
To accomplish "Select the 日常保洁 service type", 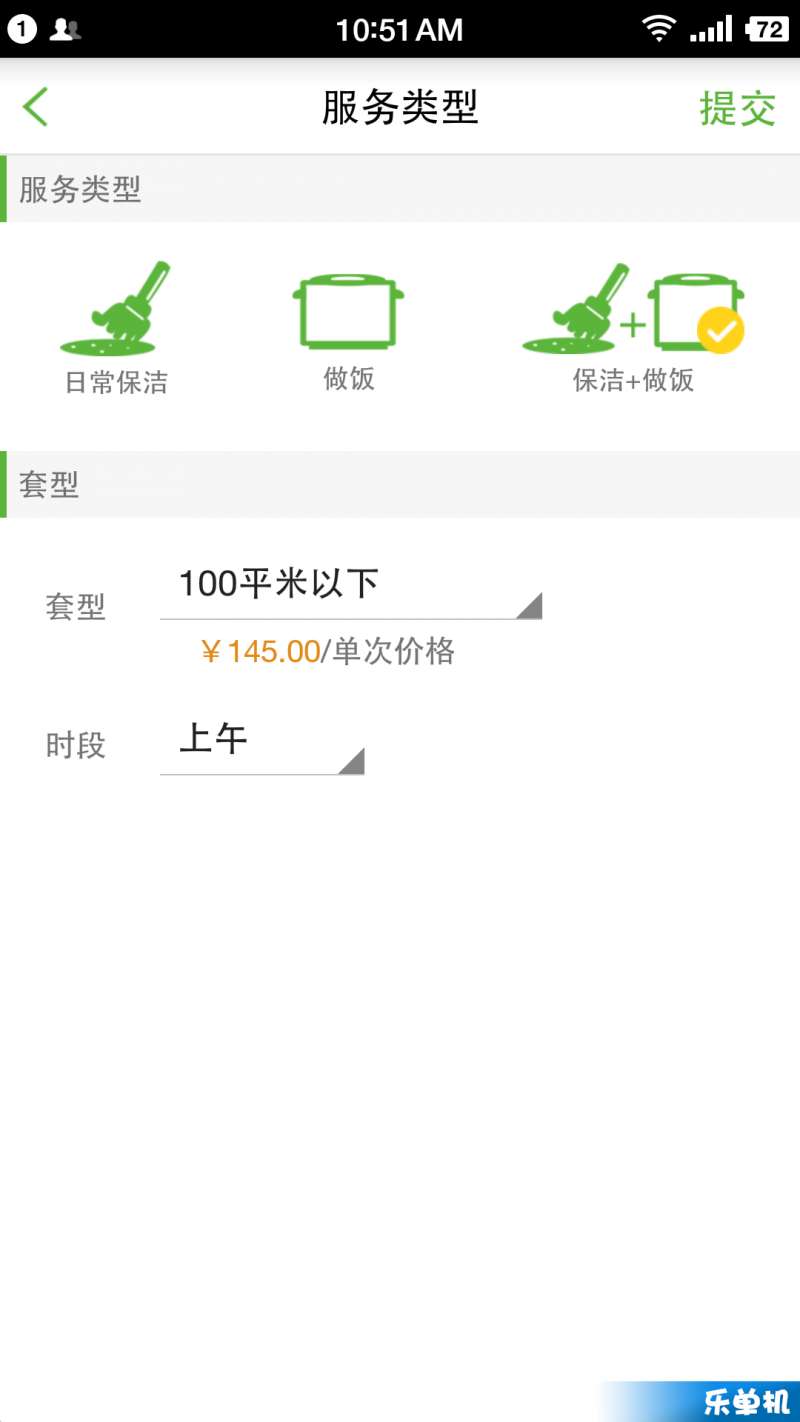I will tap(116, 328).
